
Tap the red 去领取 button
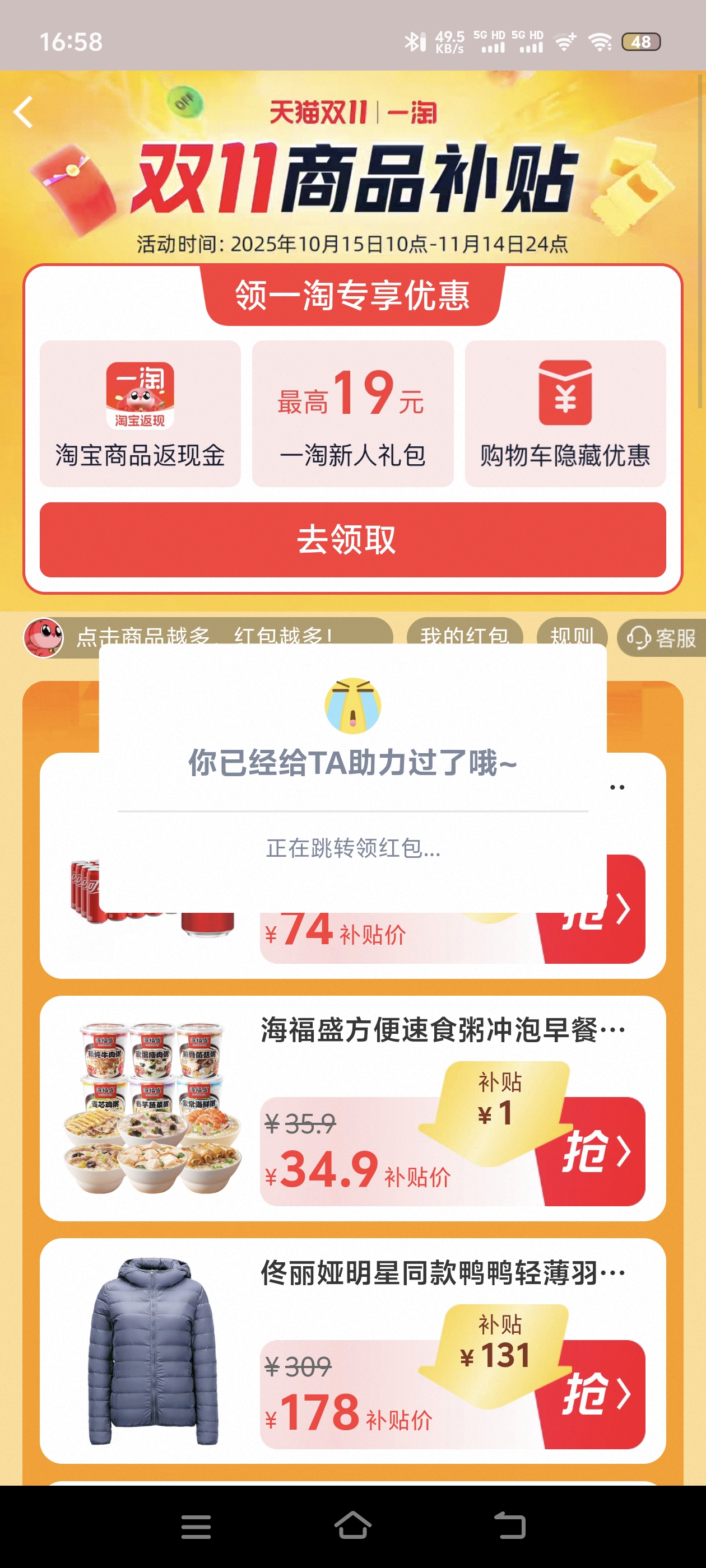click(x=352, y=539)
